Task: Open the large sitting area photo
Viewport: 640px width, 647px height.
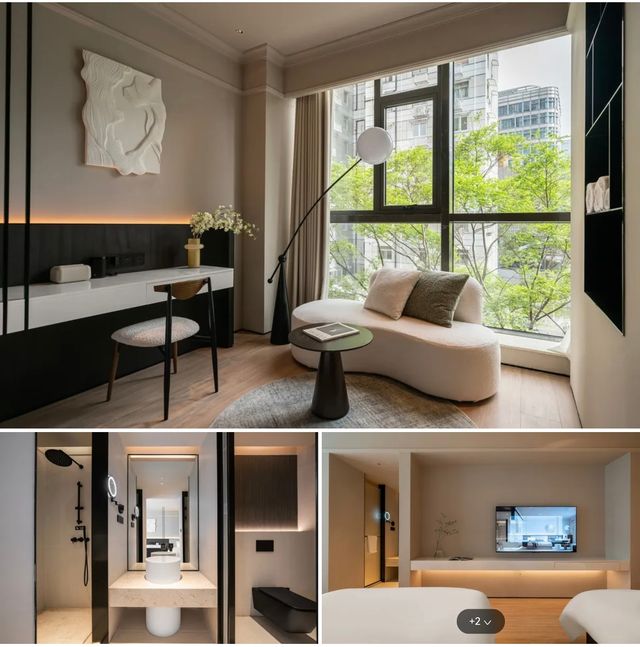Action: tap(320, 215)
